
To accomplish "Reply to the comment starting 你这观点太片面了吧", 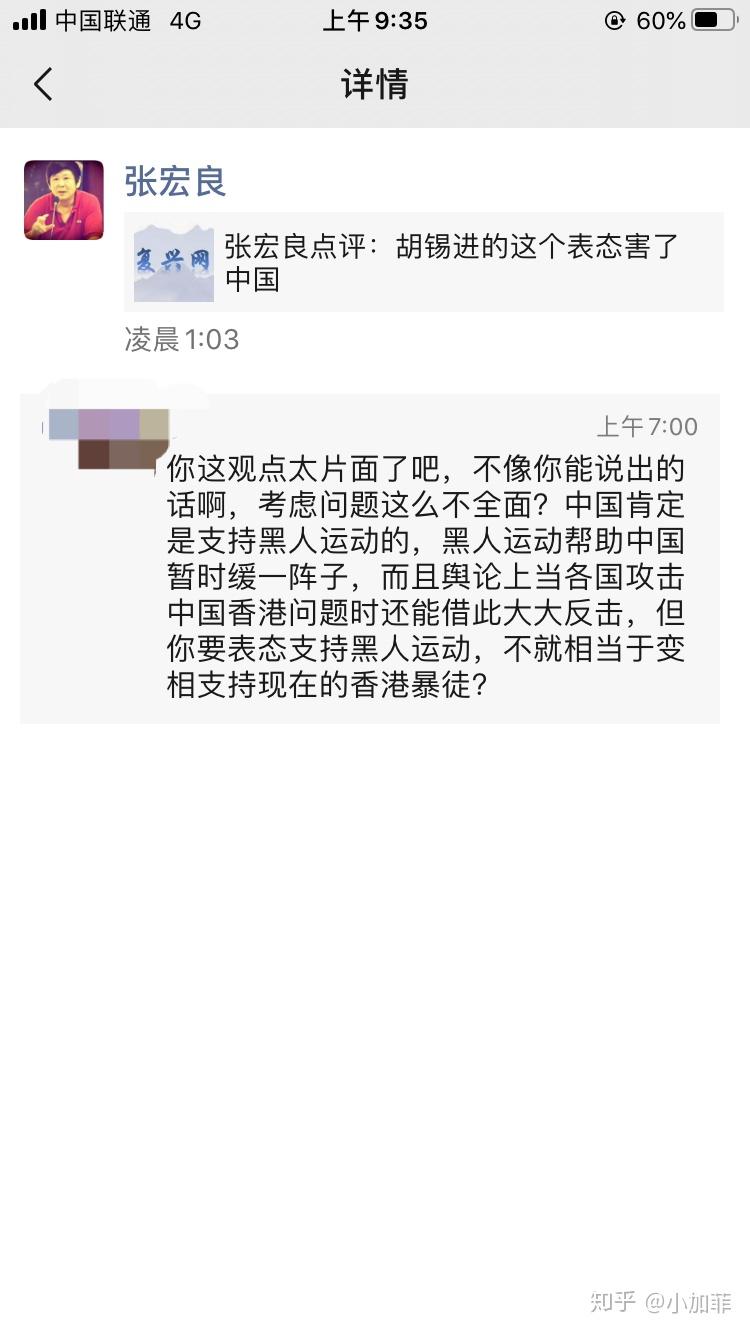I will 425,577.
